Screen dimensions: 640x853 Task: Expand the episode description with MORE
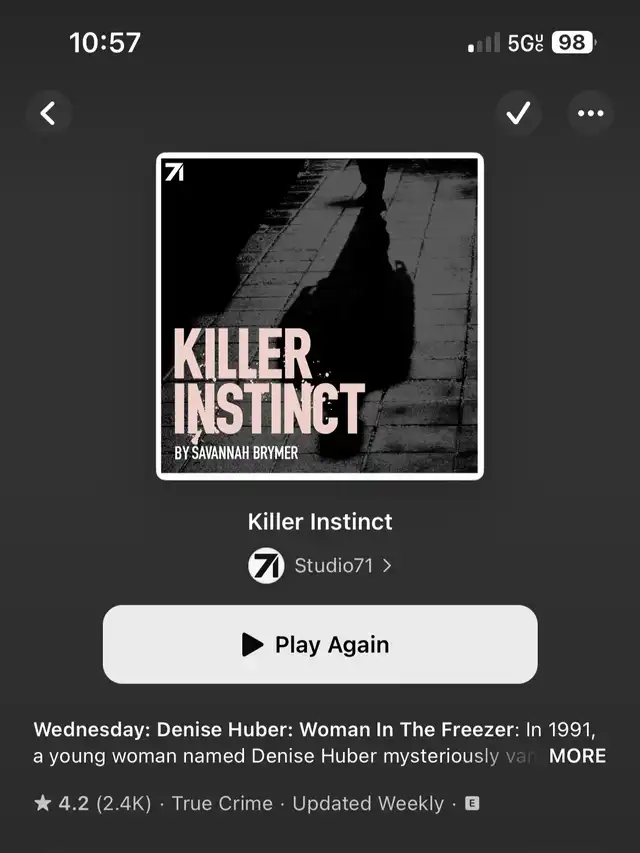pos(577,756)
